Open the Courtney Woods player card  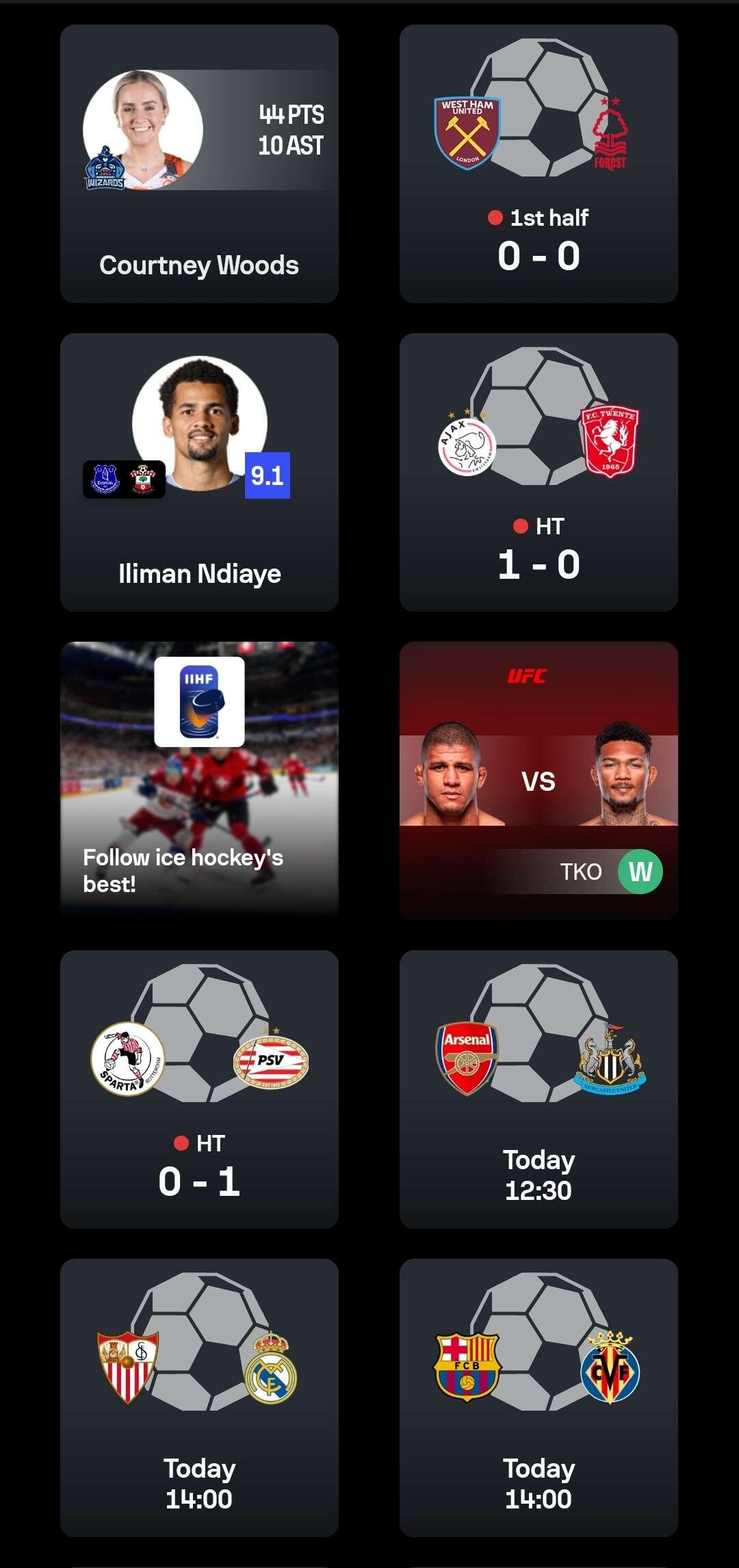199,164
